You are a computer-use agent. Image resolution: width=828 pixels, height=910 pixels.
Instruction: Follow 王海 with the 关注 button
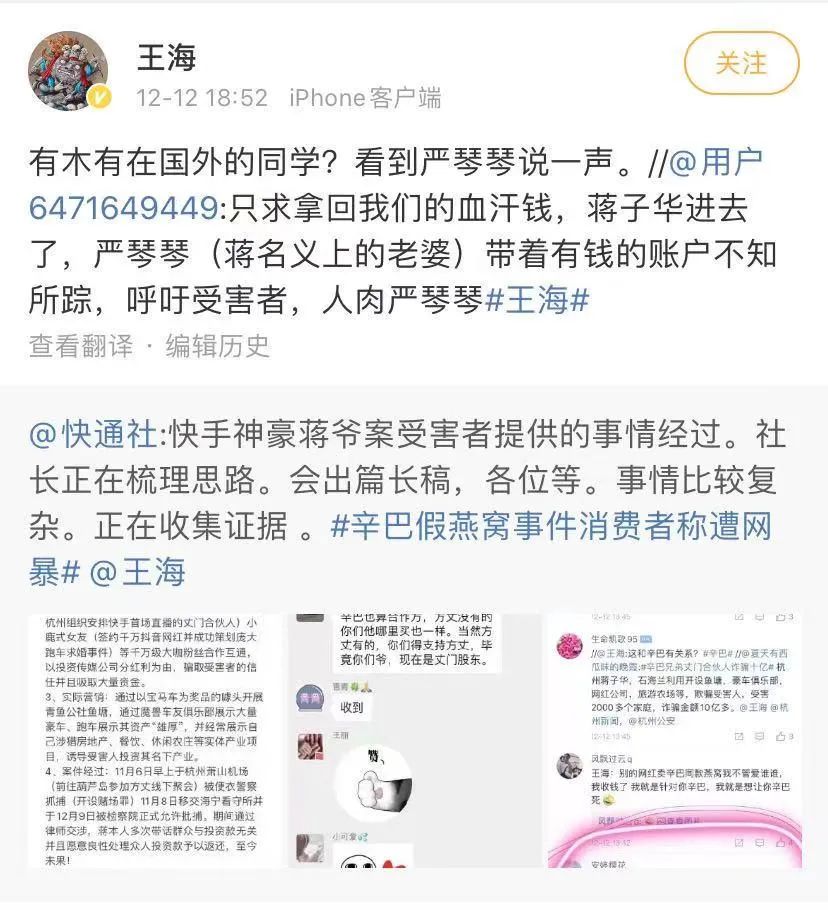pyautogui.click(x=741, y=63)
